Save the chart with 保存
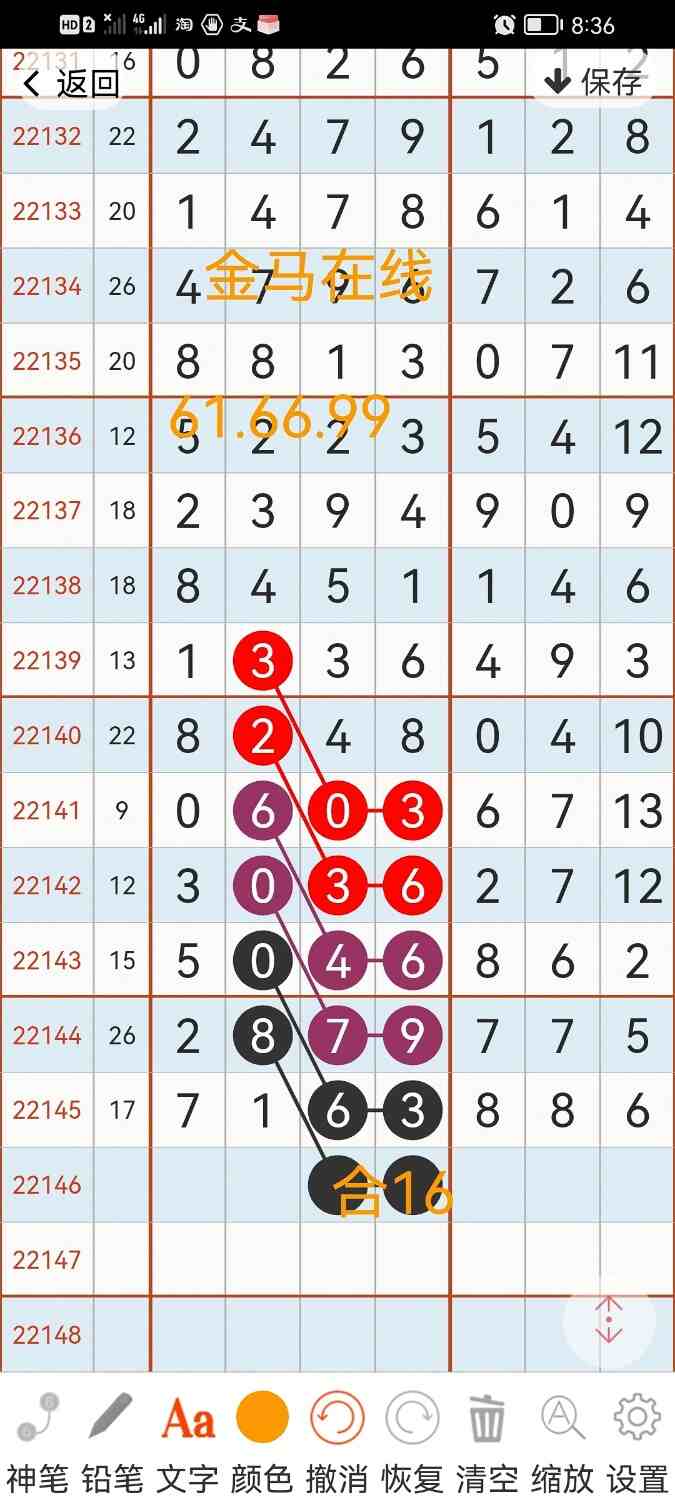Image resolution: width=675 pixels, height=1500 pixels. click(x=592, y=82)
